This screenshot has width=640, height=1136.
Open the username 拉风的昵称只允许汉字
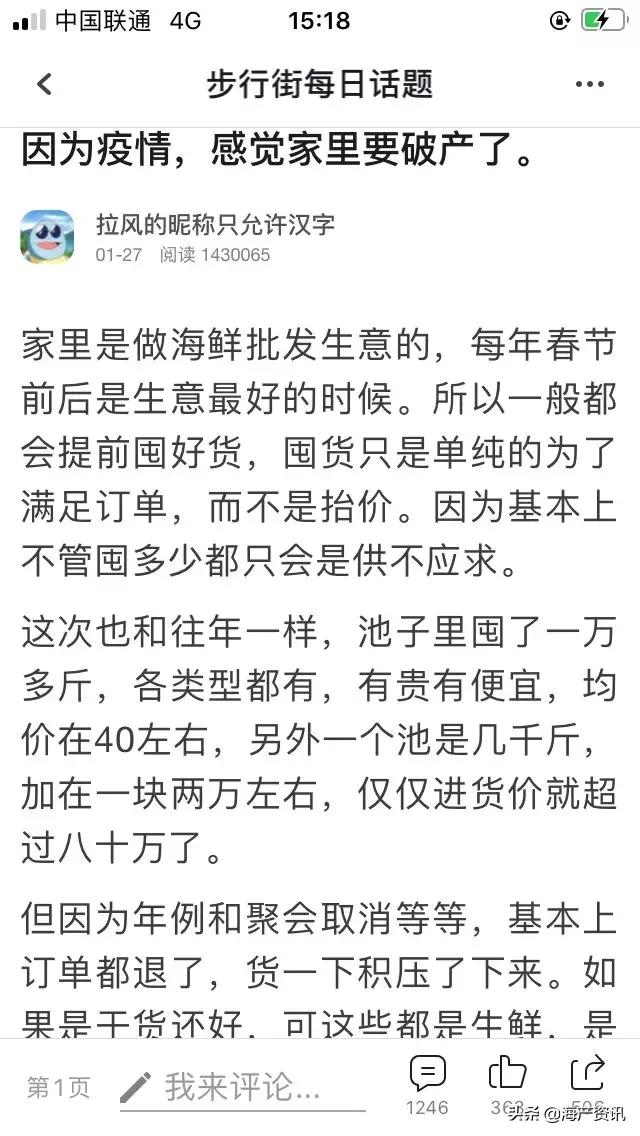[x=215, y=225]
